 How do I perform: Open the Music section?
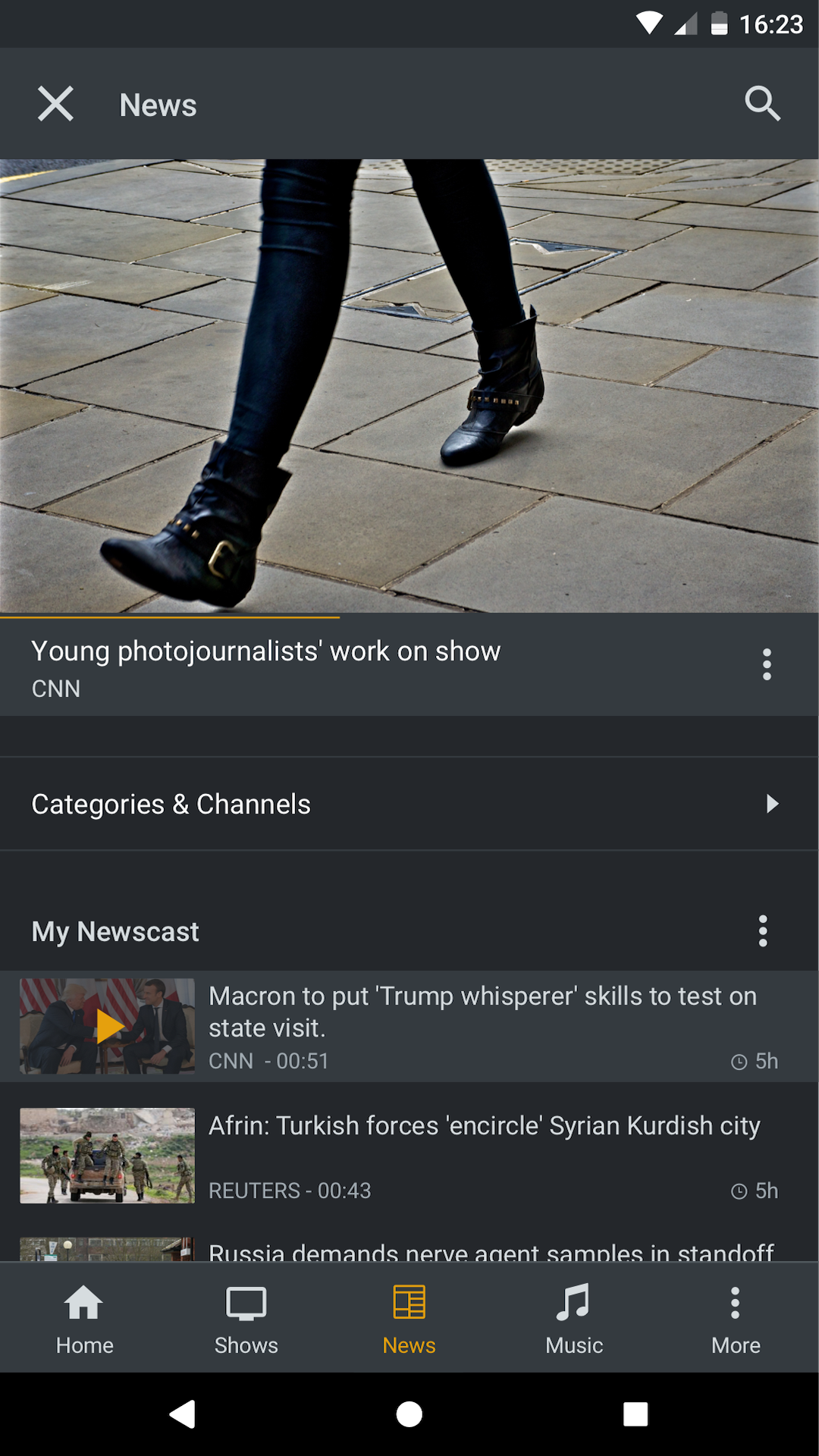[x=573, y=1317]
